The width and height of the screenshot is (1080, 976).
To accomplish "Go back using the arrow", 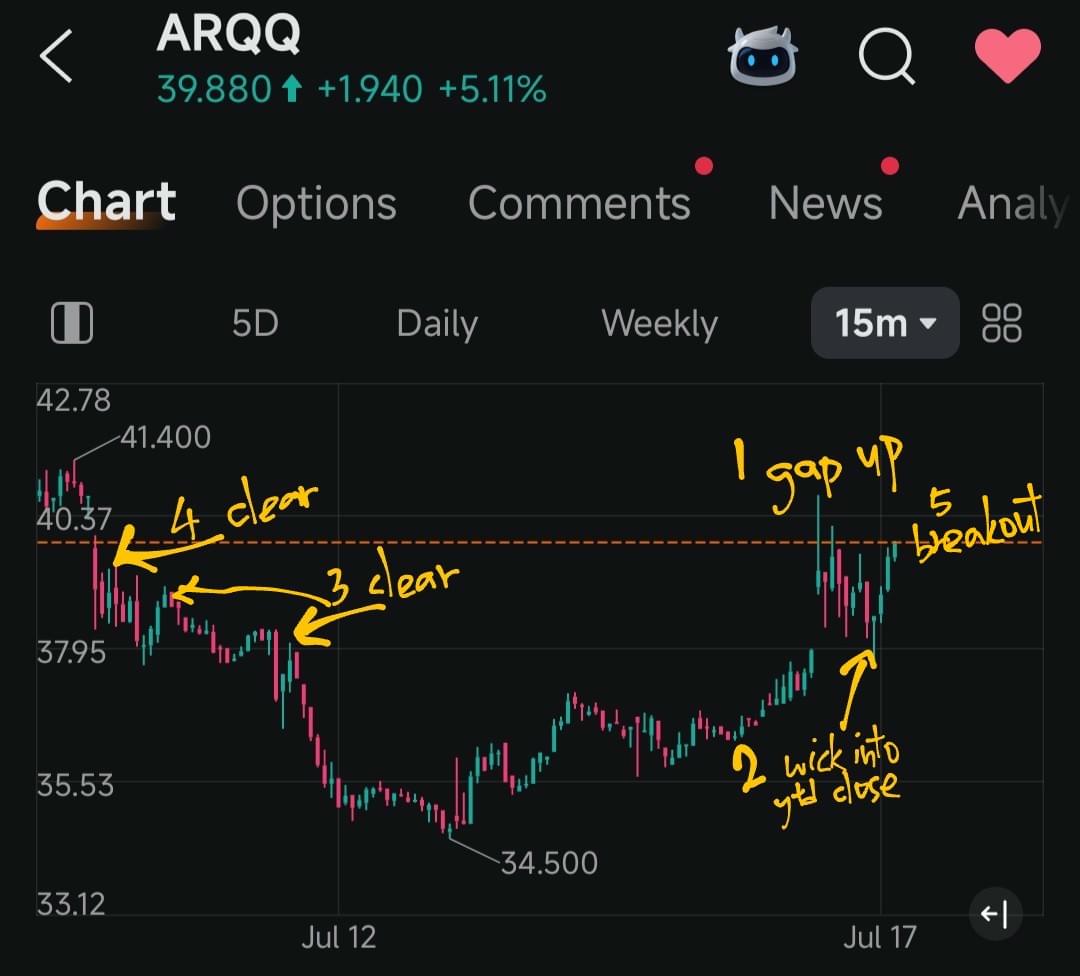I will [56, 57].
